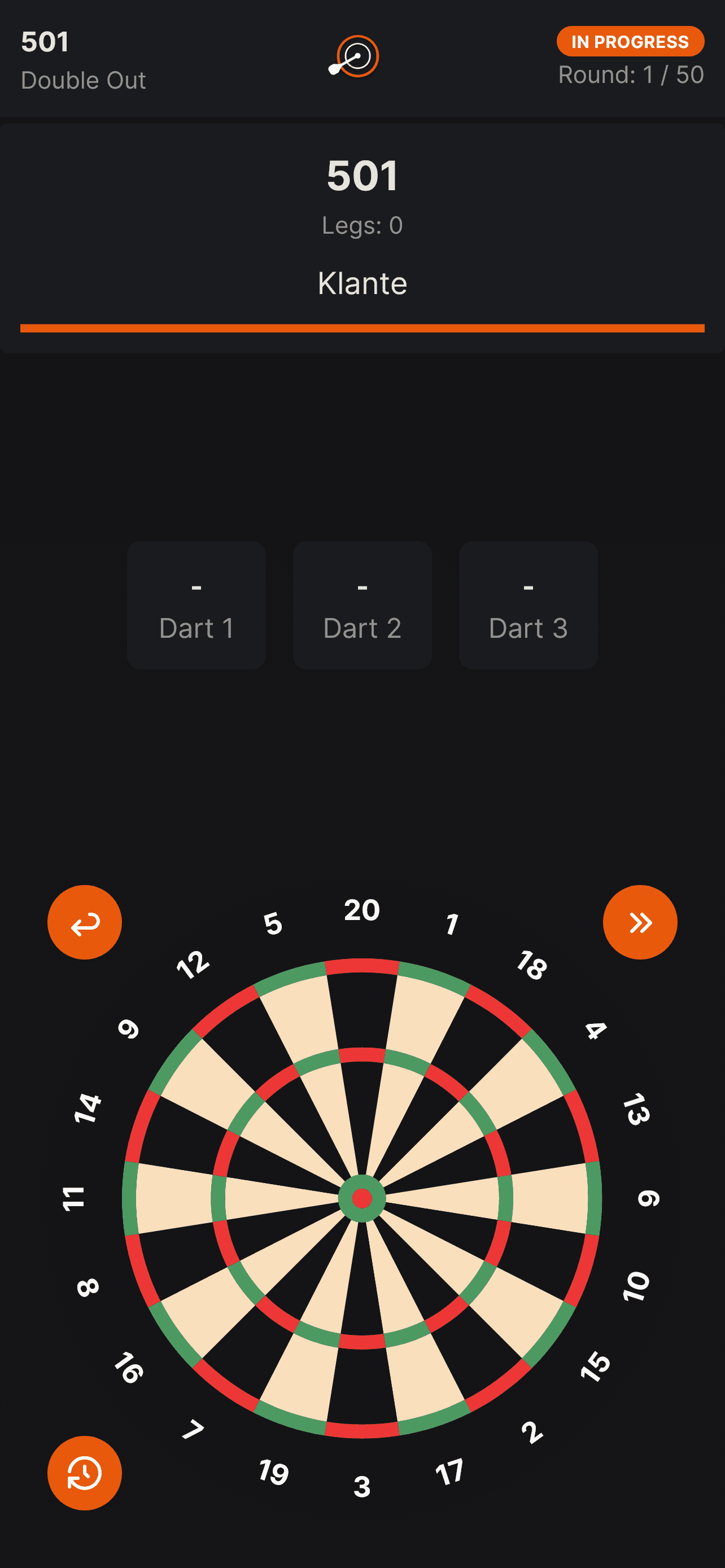This screenshot has height=1568, width=725.
Task: Hit double 6 on the outer ring
Action: point(594,1198)
